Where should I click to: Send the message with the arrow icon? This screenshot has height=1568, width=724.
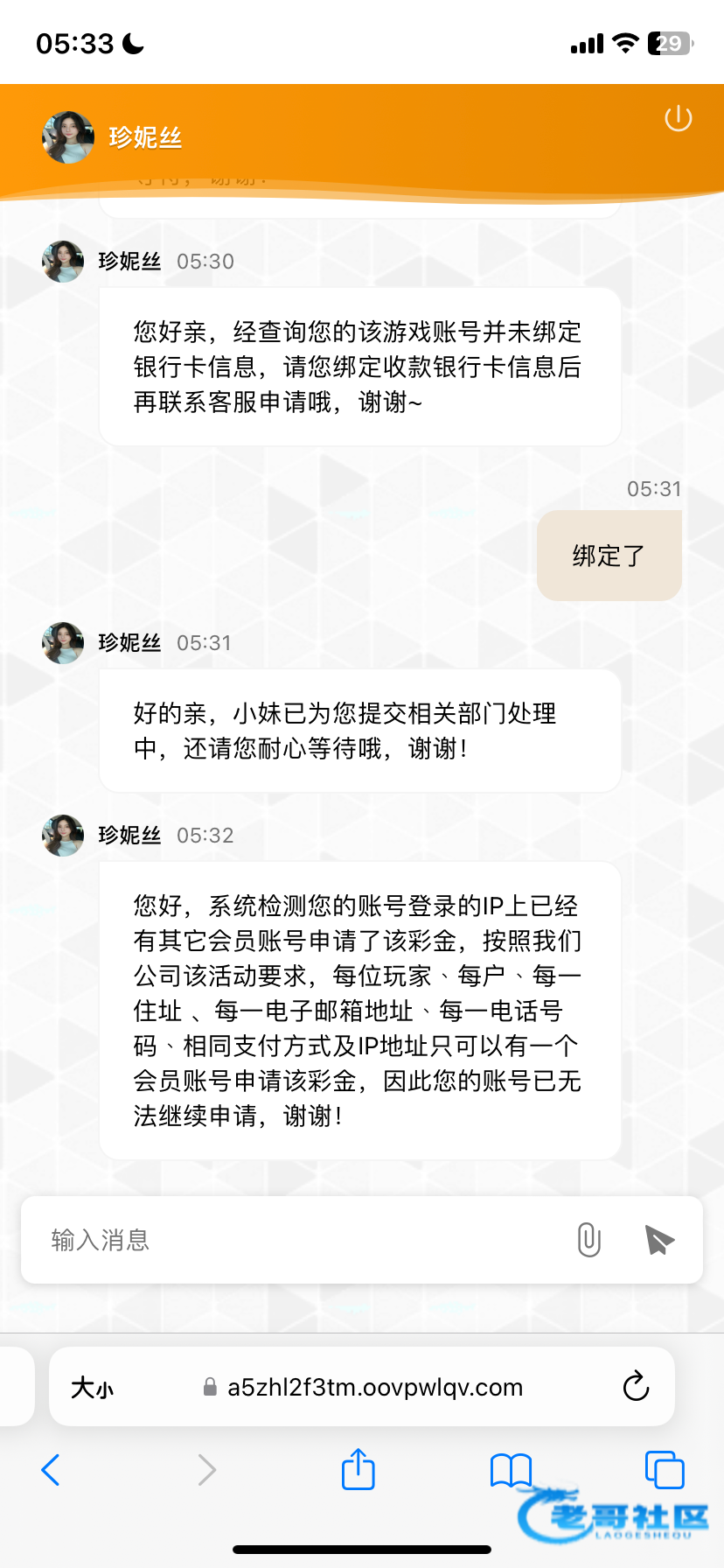click(x=659, y=1240)
